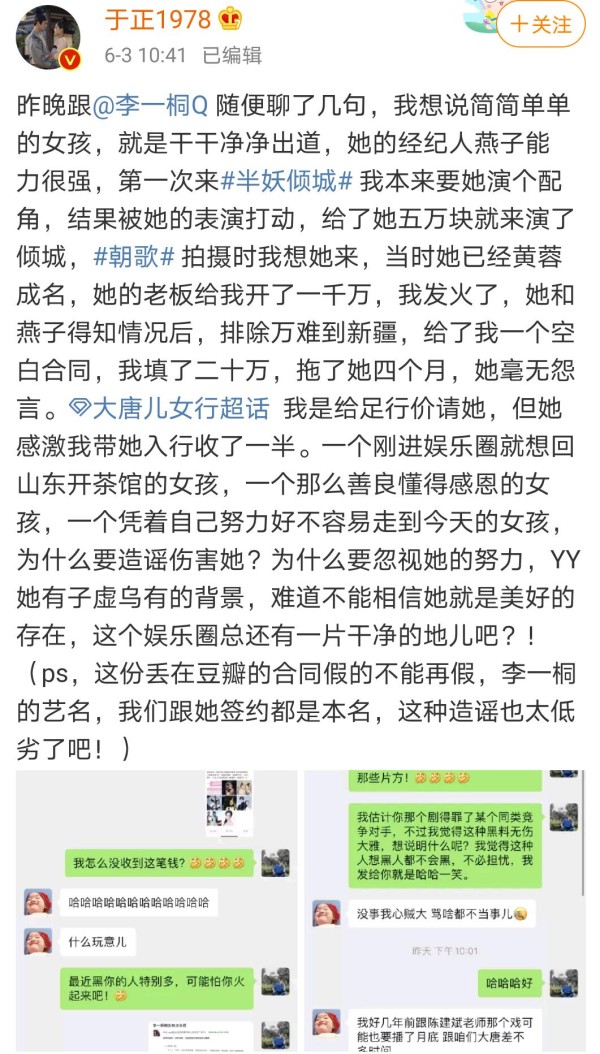This screenshot has height=1054, width=600.
Task: Open the #半妖倾城# hashtag topic
Action: [x=288, y=181]
